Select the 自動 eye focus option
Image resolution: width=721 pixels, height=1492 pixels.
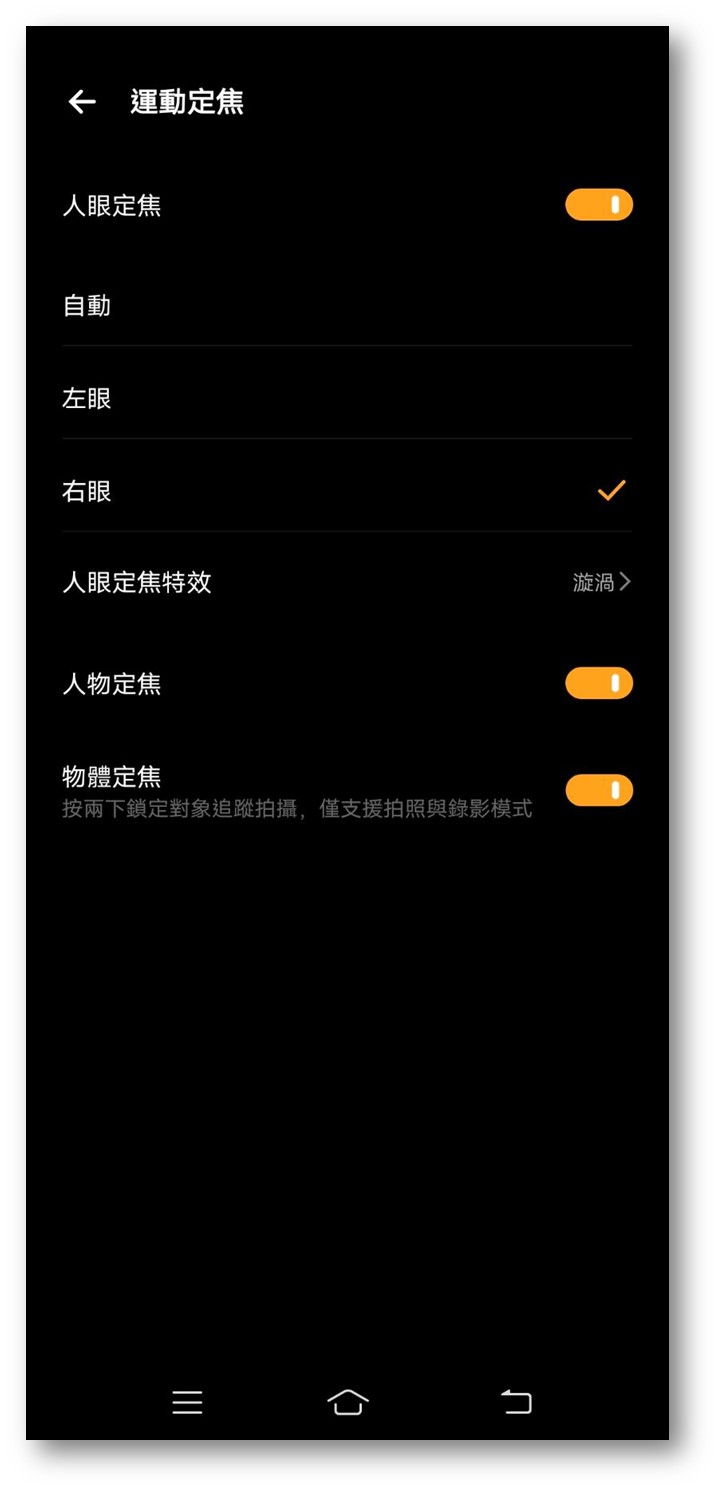(x=347, y=305)
